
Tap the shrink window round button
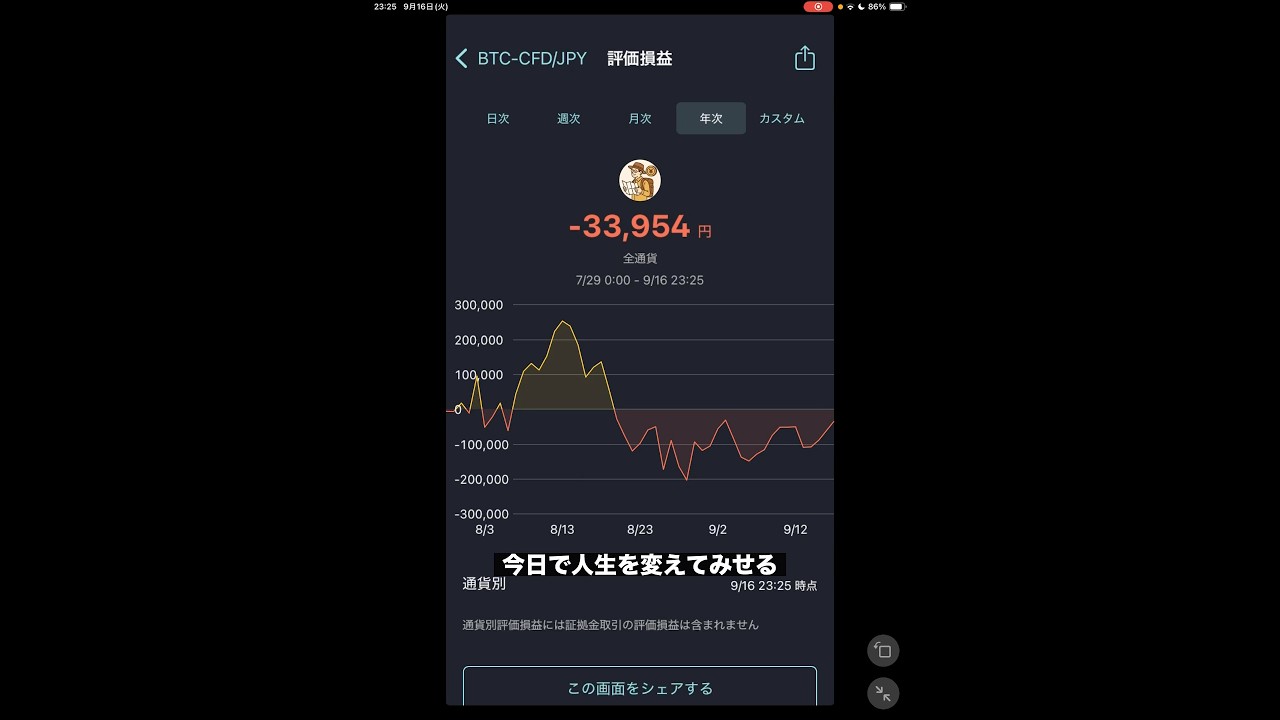click(883, 693)
